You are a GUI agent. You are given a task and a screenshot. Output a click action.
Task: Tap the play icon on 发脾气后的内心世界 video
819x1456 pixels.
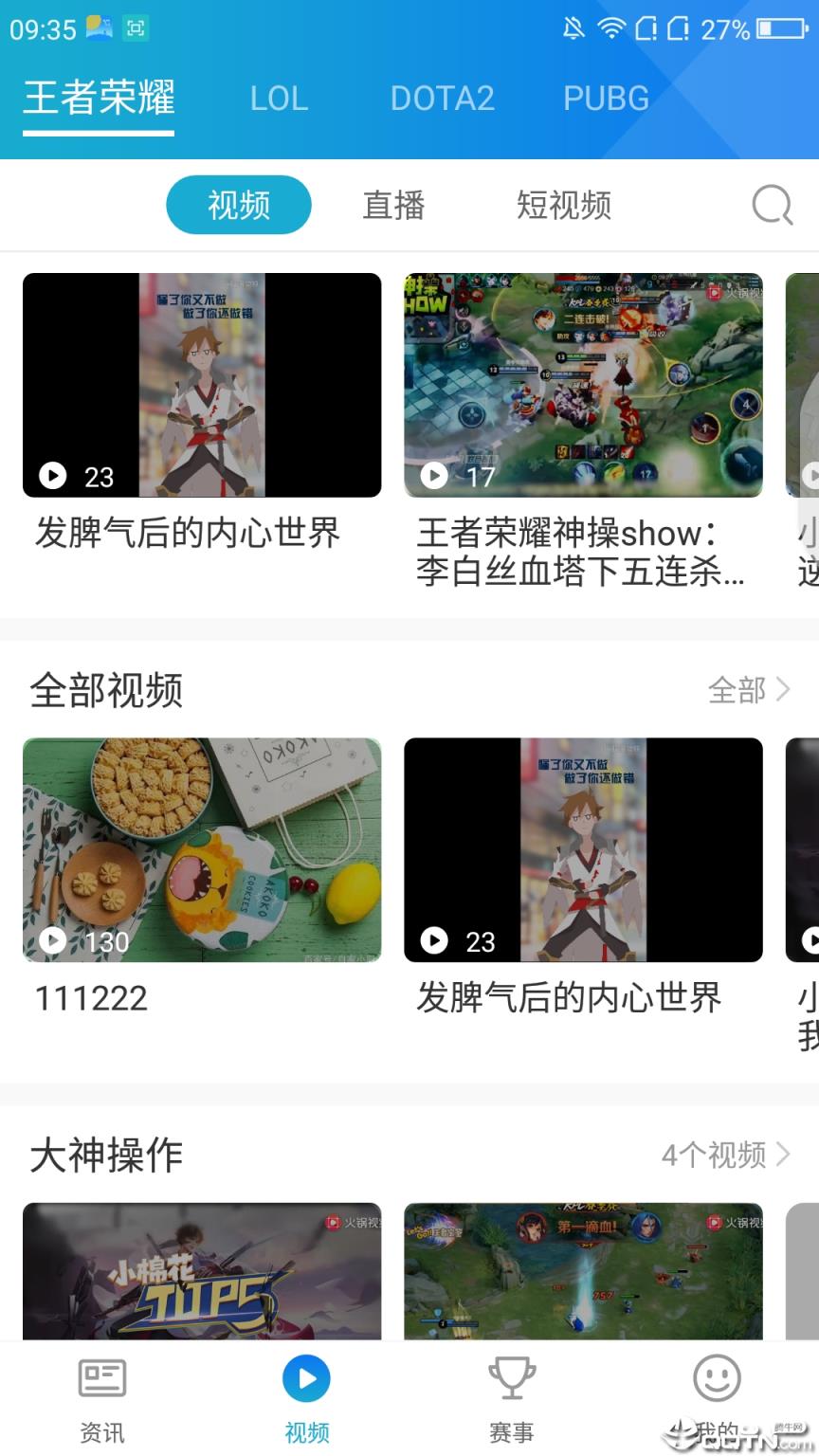click(52, 476)
